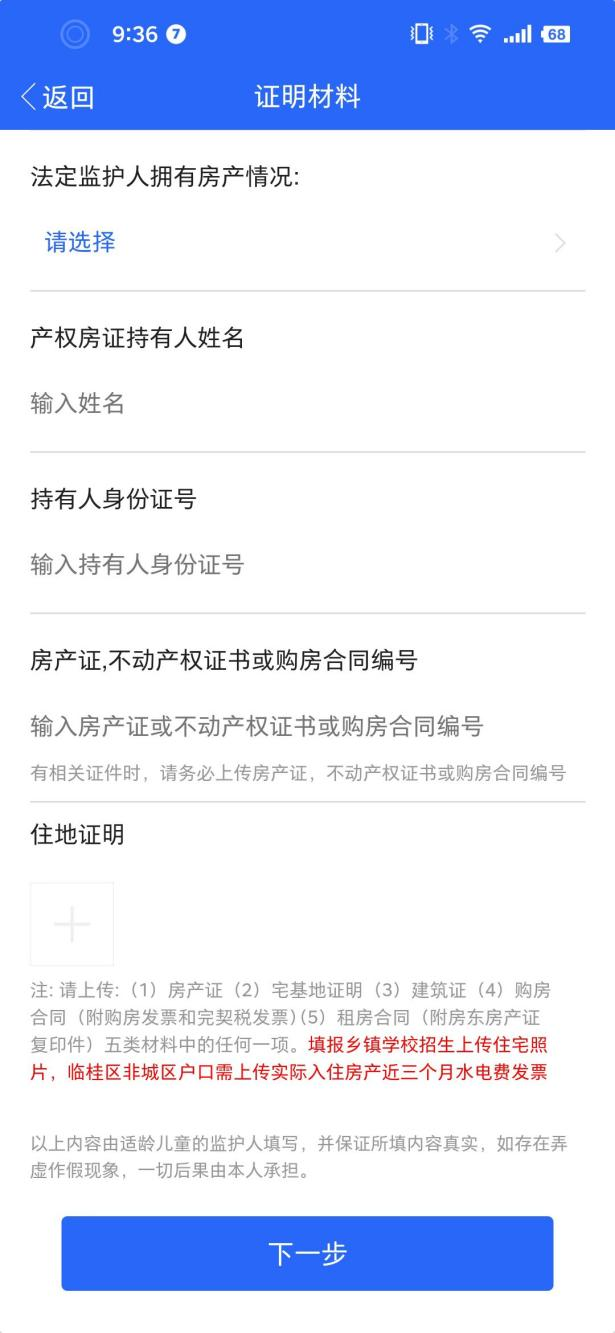This screenshot has height=1333, width=615.
Task: Select the 房产证 or contract number field
Action: [x=306, y=726]
